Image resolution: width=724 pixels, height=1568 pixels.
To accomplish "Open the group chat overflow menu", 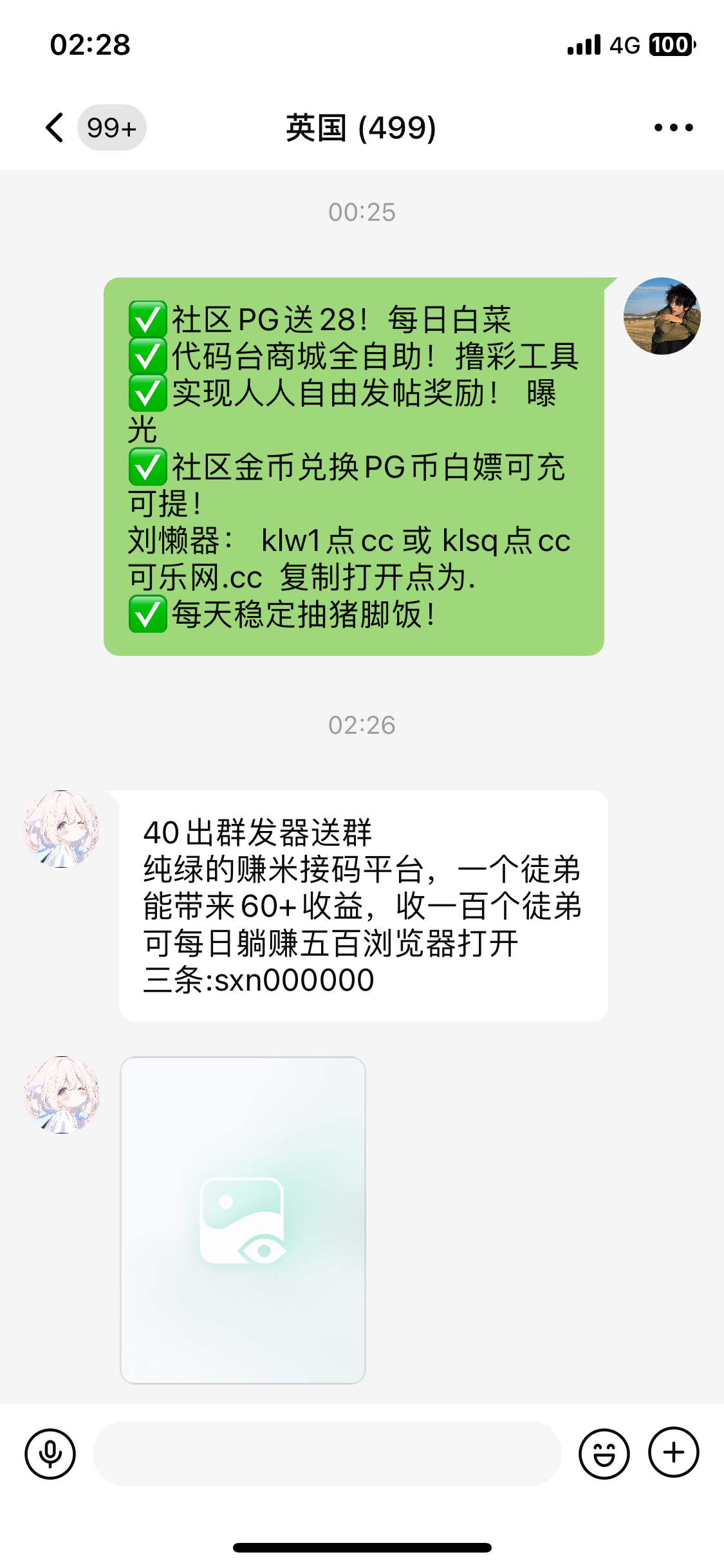I will [673, 127].
